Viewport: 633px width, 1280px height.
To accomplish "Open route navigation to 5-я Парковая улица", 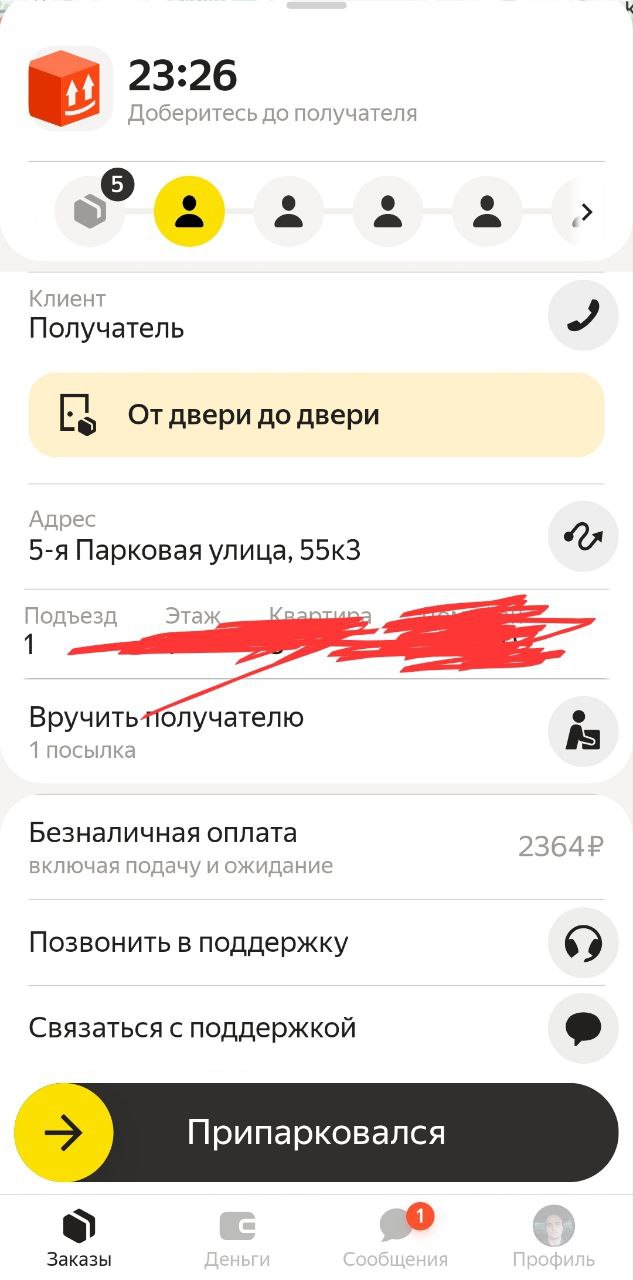I will tap(583, 537).
